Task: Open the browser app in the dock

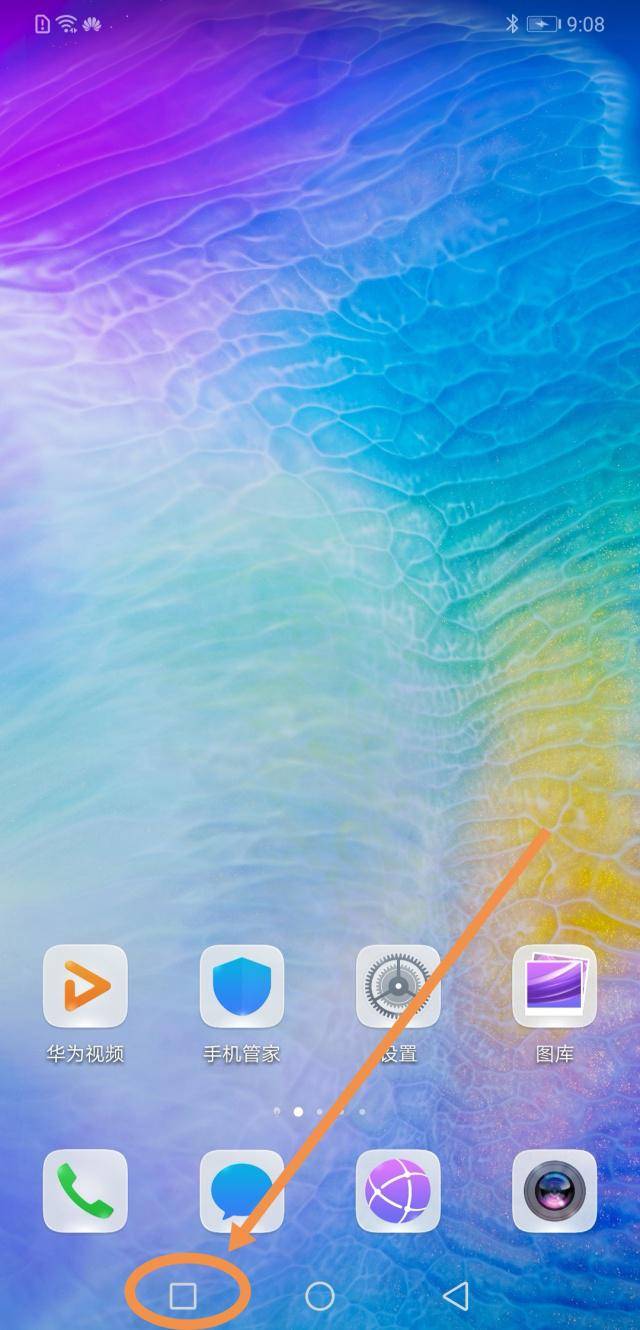Action: [398, 1190]
